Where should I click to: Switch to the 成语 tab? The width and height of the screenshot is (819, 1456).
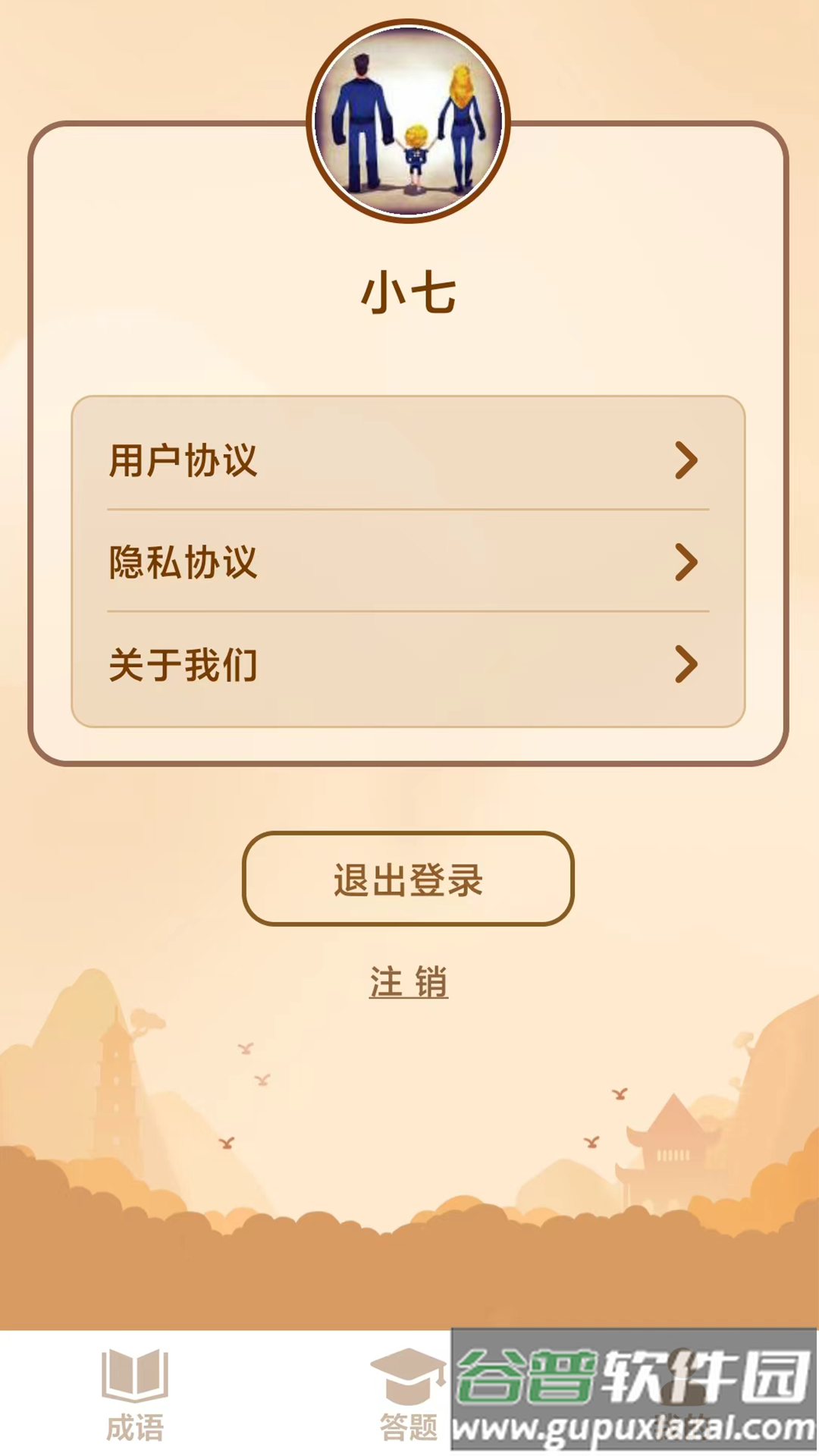click(135, 1394)
